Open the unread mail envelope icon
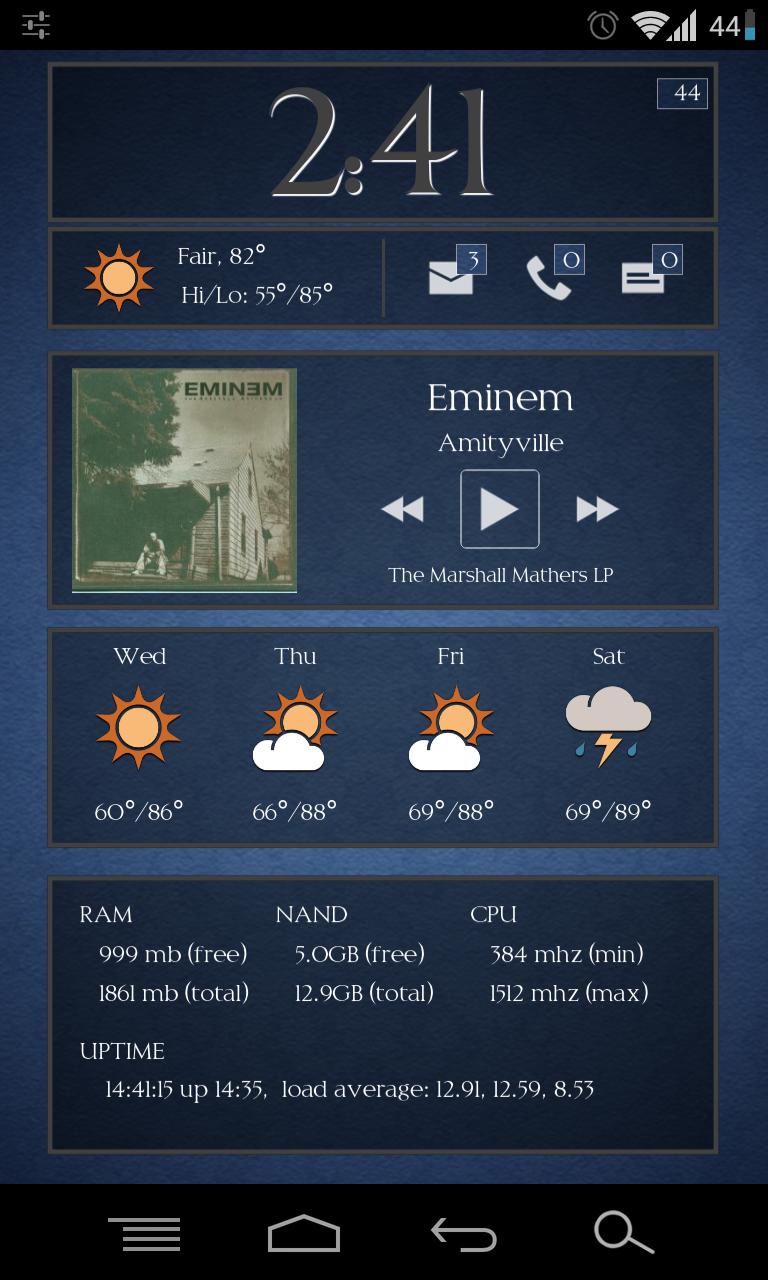The height and width of the screenshot is (1280, 768). [452, 276]
